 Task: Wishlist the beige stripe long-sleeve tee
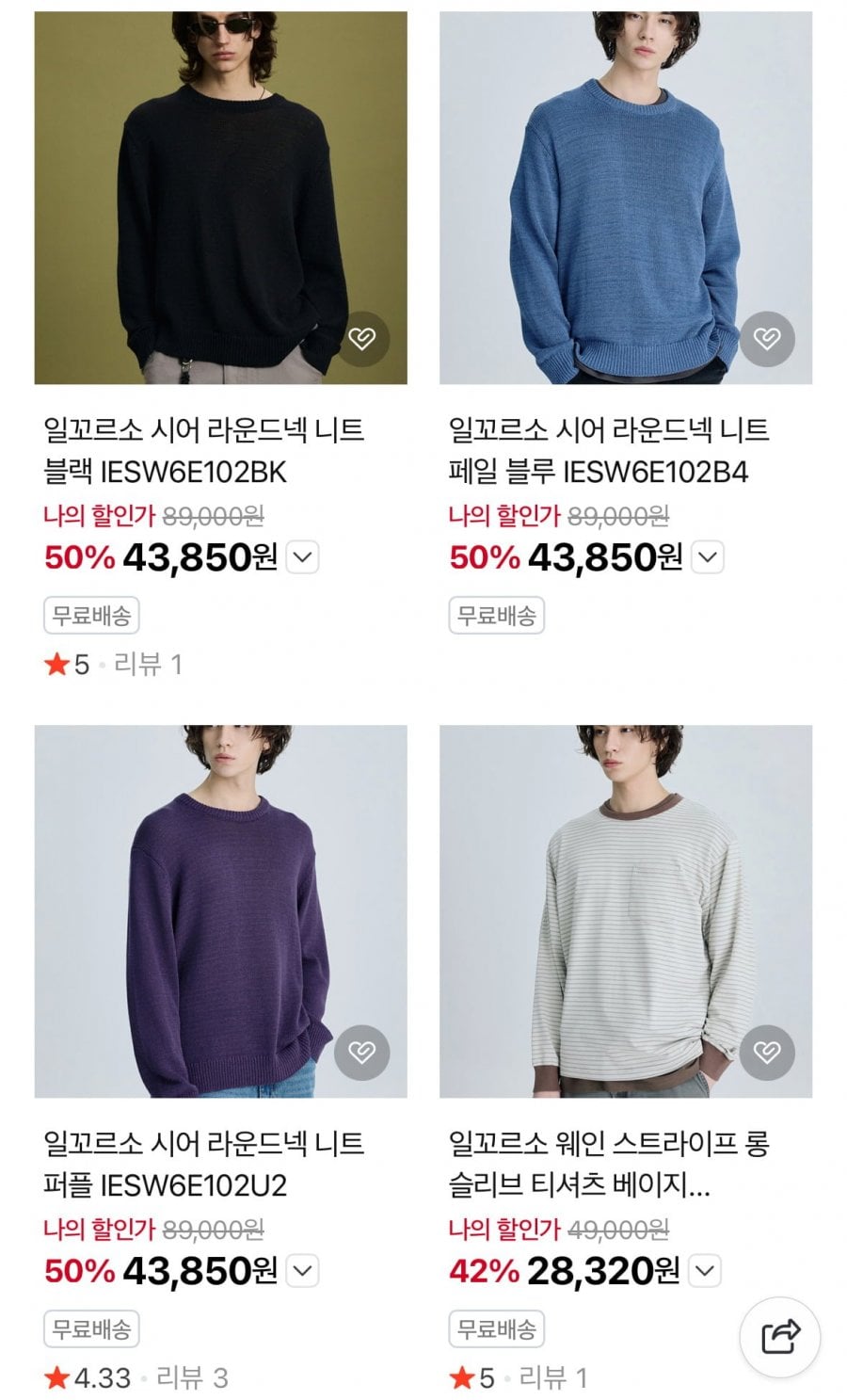767,1052
